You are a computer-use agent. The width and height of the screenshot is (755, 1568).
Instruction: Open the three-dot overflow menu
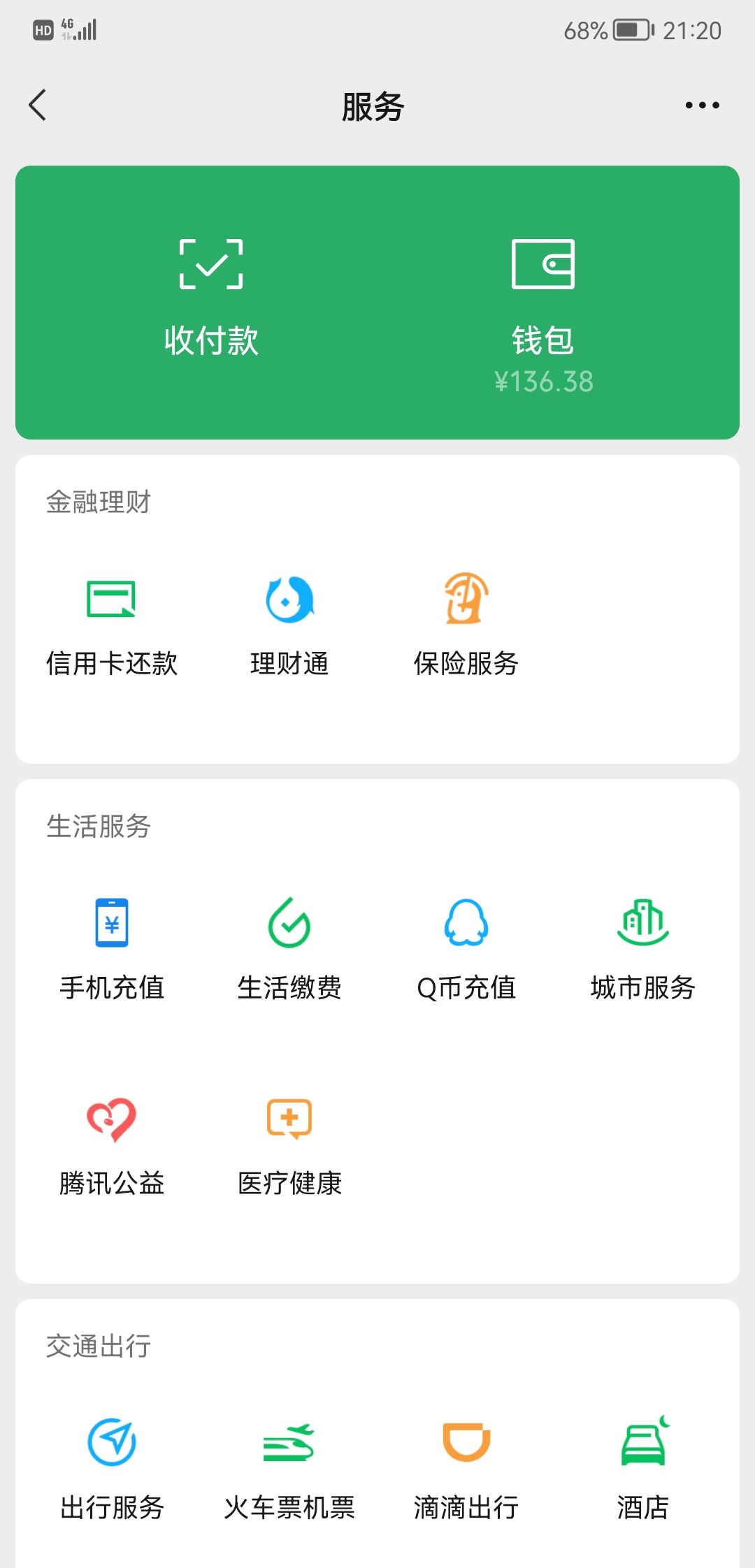[702, 106]
